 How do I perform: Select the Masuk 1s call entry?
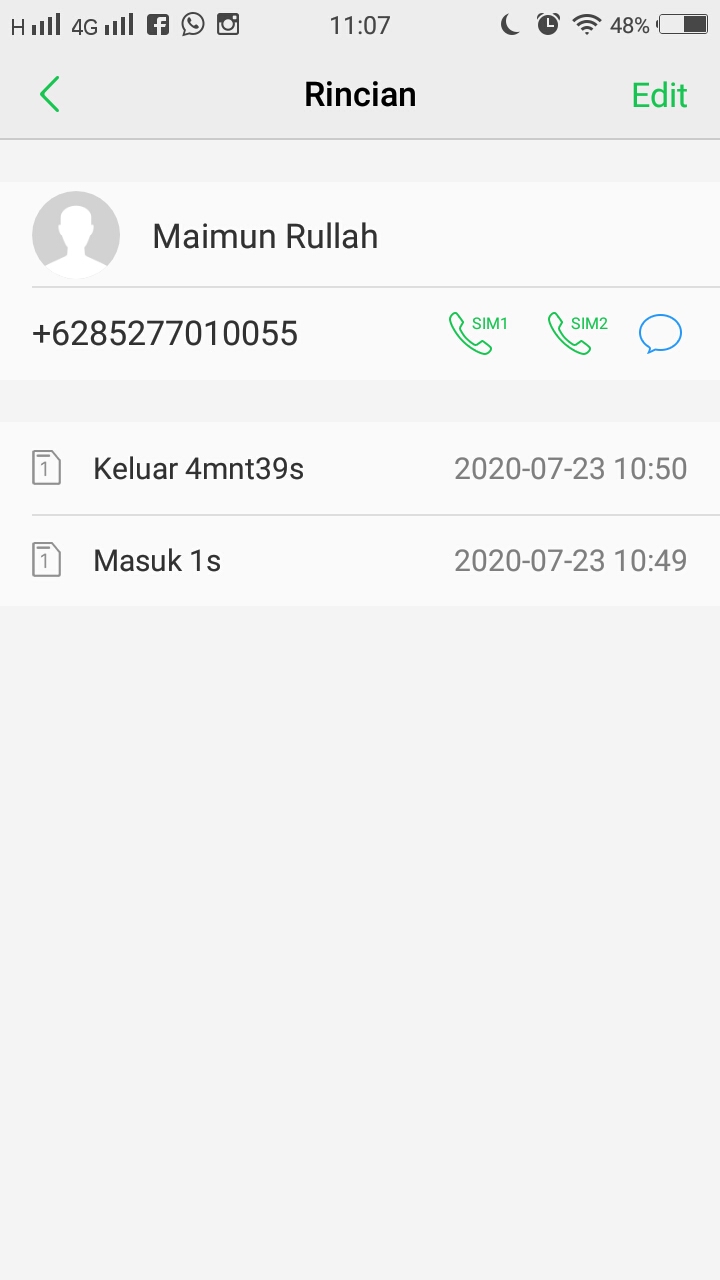[360, 560]
